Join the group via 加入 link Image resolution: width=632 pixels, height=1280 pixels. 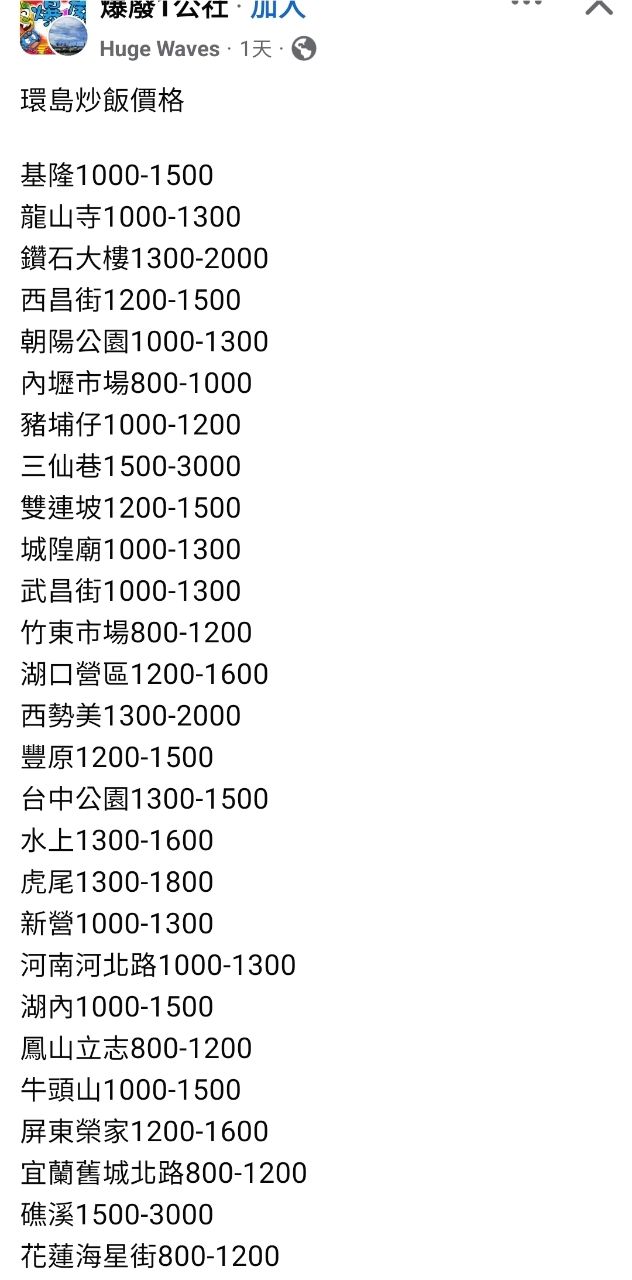(x=278, y=9)
